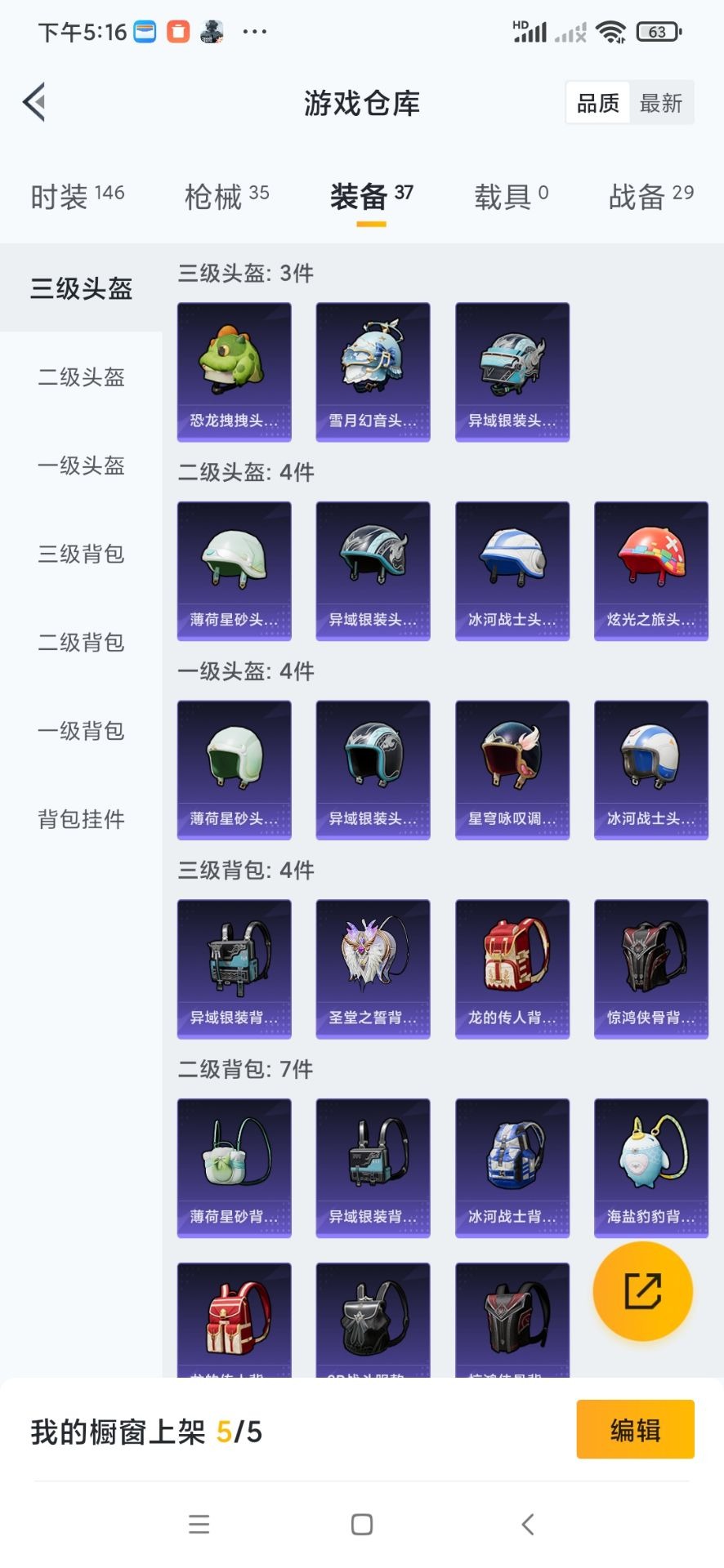This screenshot has width=724, height=1568.
Task: Tap 编辑 to edit showcase
Action: [x=635, y=1430]
